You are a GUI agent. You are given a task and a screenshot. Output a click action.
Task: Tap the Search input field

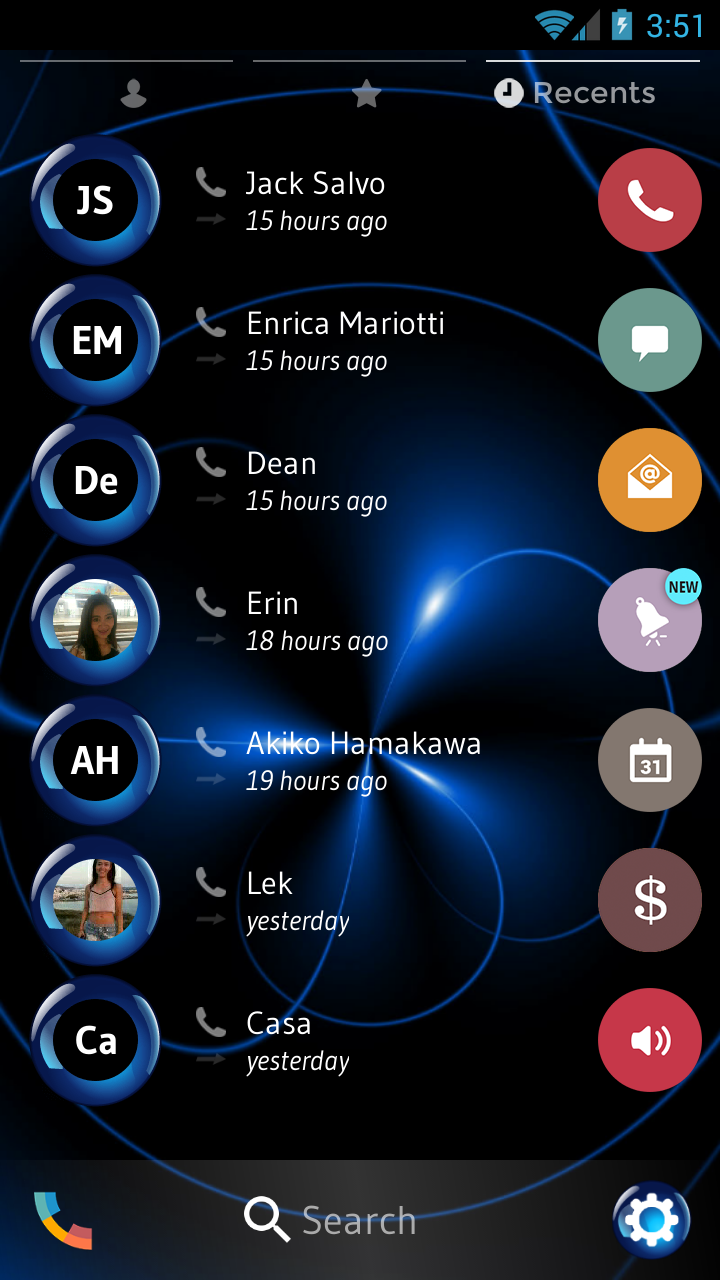(x=380, y=1218)
